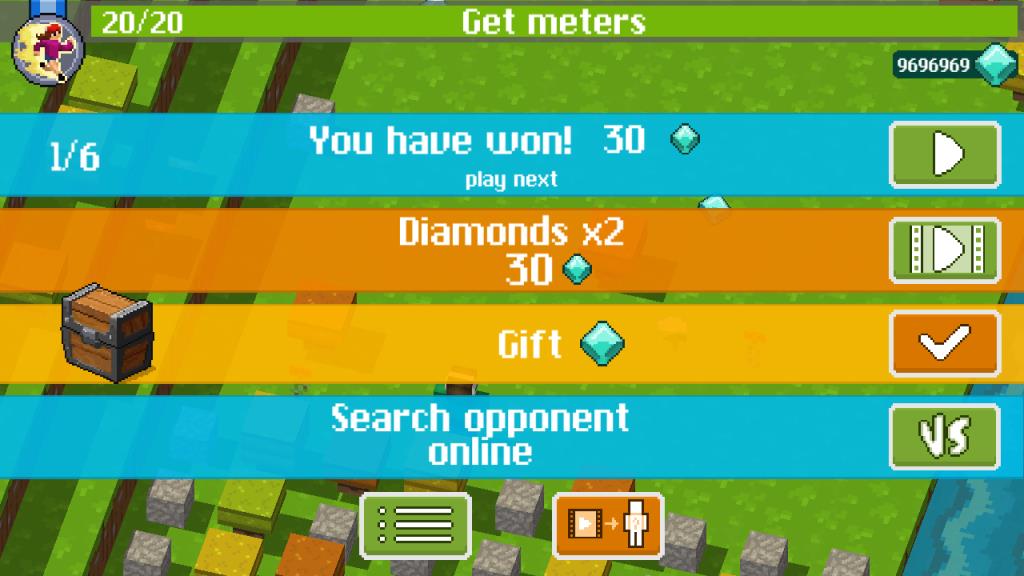Image resolution: width=1024 pixels, height=576 pixels.
Task: Claim the gift with the checkmark button
Action: [x=944, y=343]
